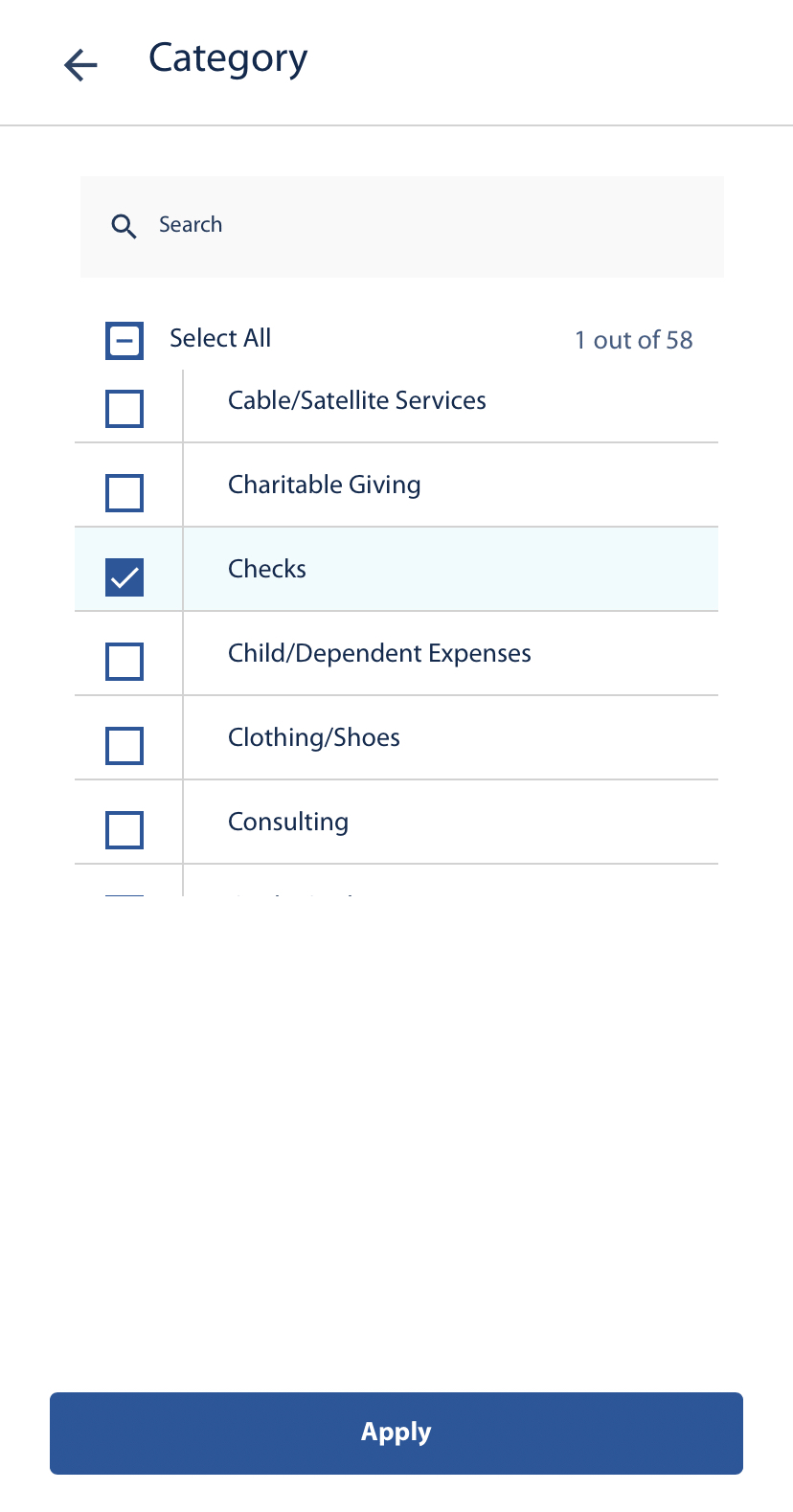Enable the Consulting category checkbox

pyautogui.click(x=124, y=830)
